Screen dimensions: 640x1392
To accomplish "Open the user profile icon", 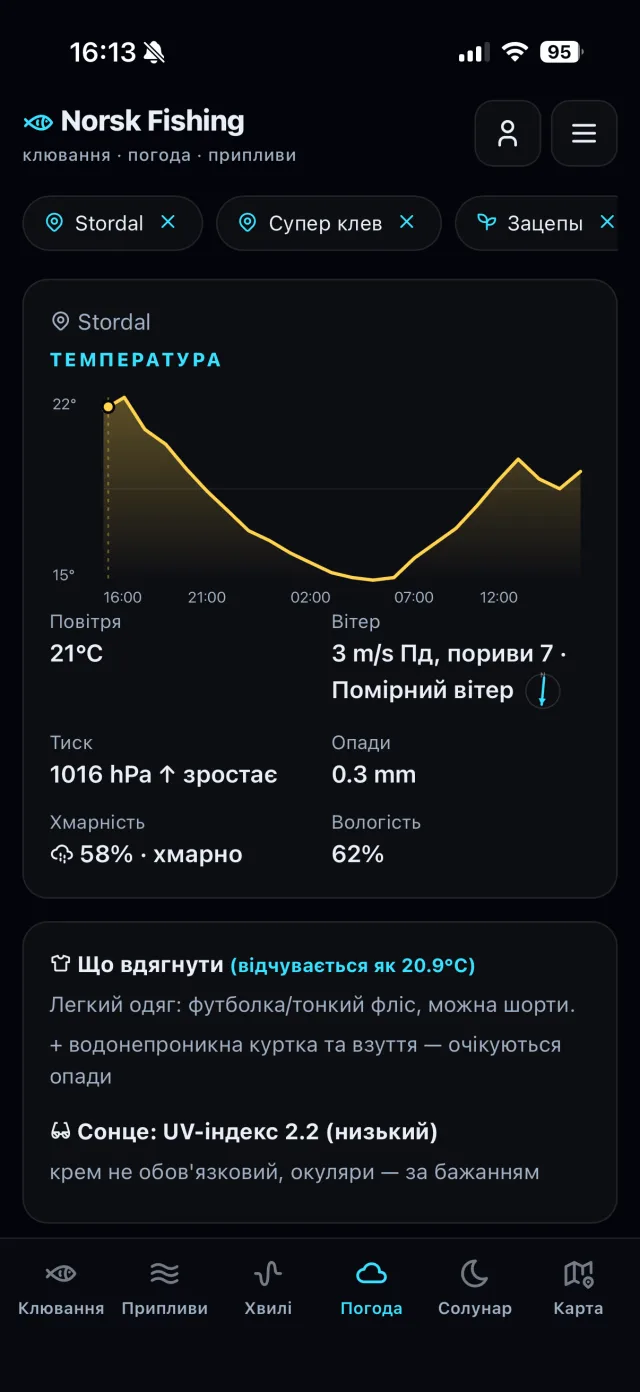I will click(508, 133).
